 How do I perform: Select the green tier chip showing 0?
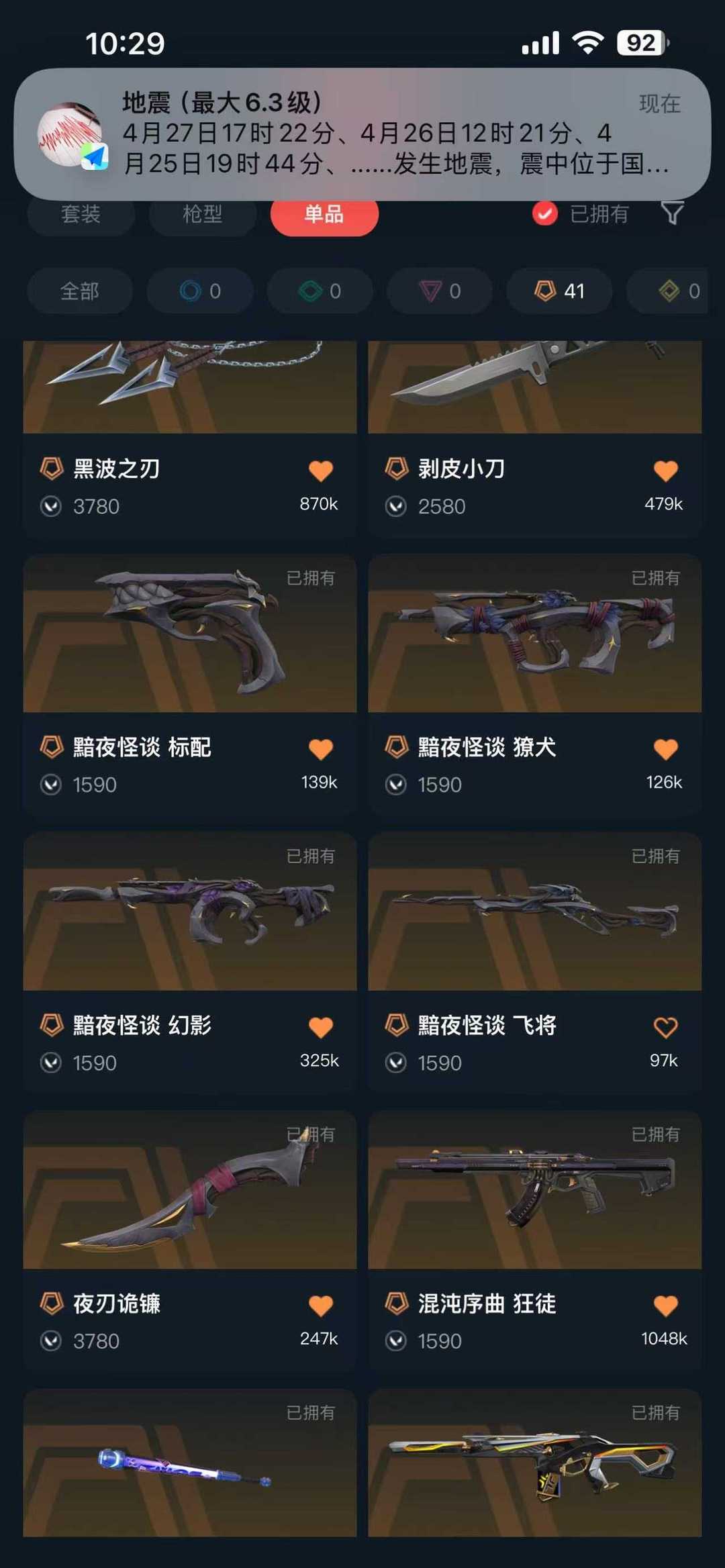pyautogui.click(x=320, y=291)
